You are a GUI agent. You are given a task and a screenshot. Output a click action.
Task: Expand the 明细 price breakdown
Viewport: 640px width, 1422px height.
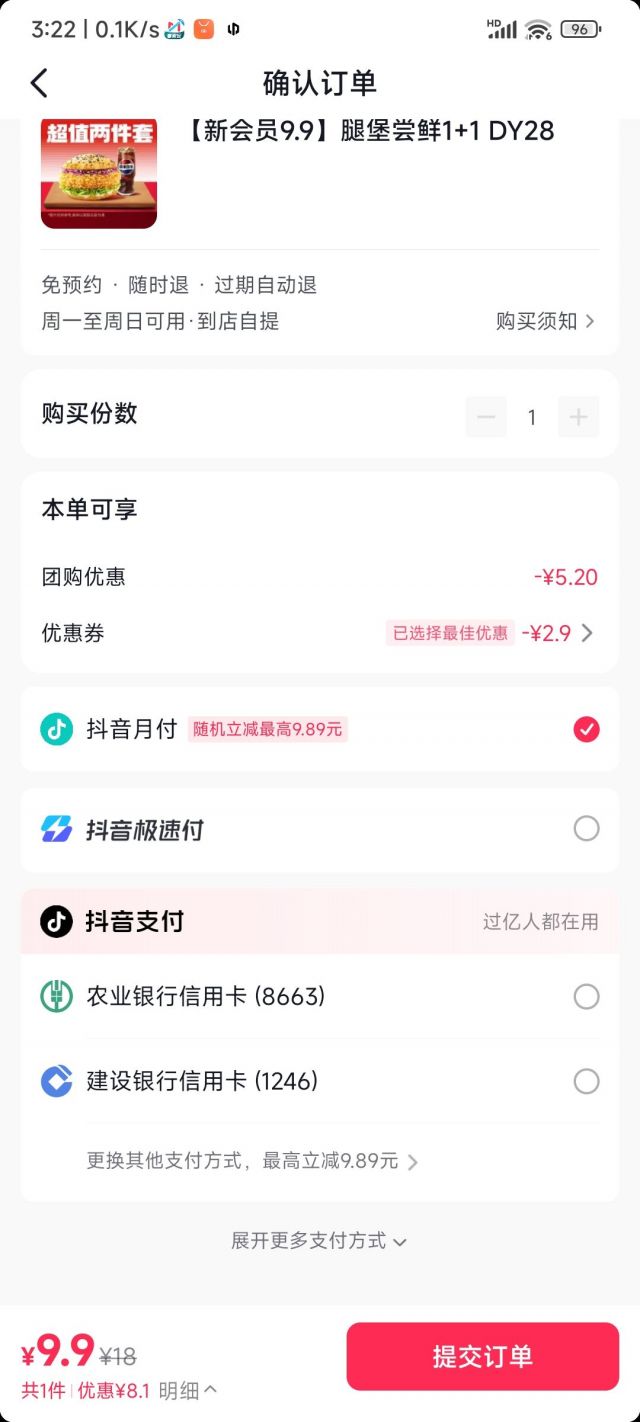(x=188, y=1390)
